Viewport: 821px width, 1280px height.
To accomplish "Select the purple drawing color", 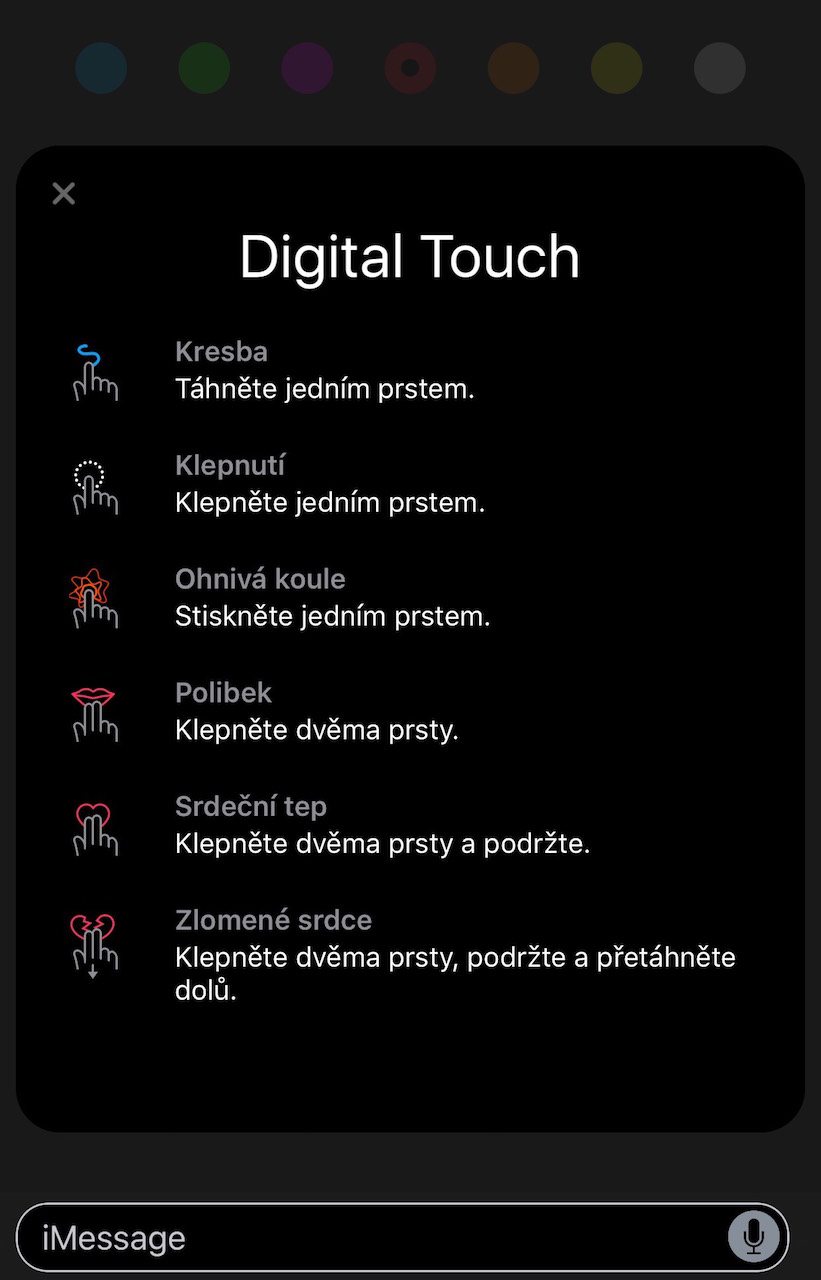I will (x=307, y=68).
